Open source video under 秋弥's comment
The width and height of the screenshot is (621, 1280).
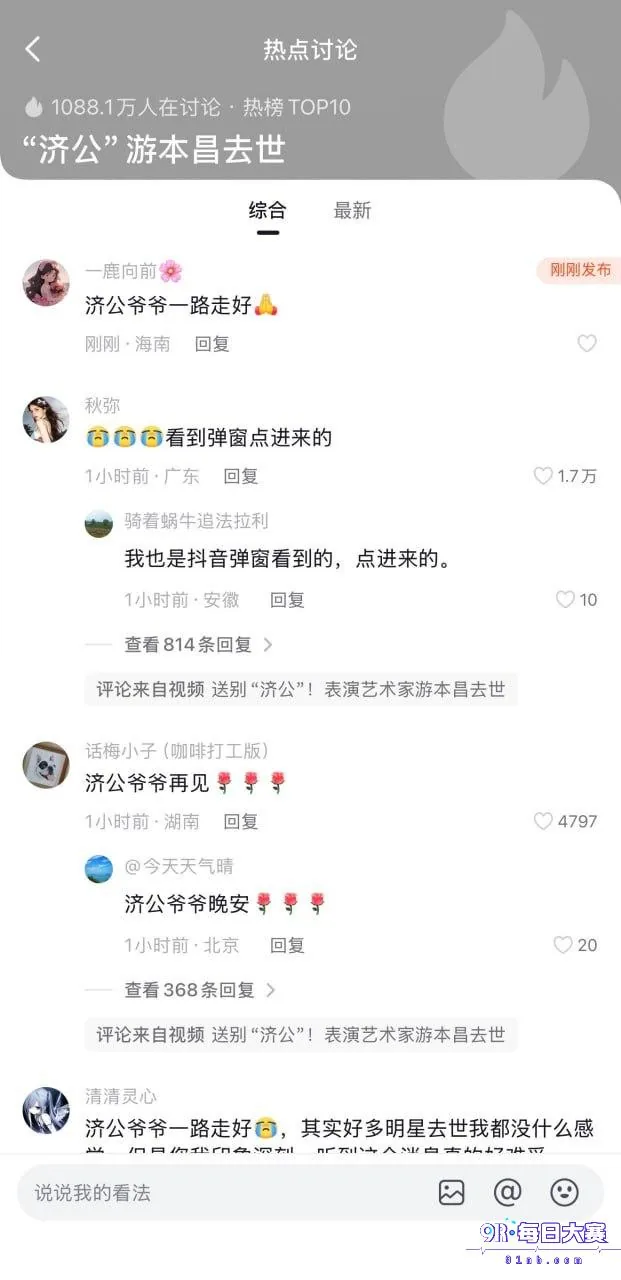tap(301, 689)
